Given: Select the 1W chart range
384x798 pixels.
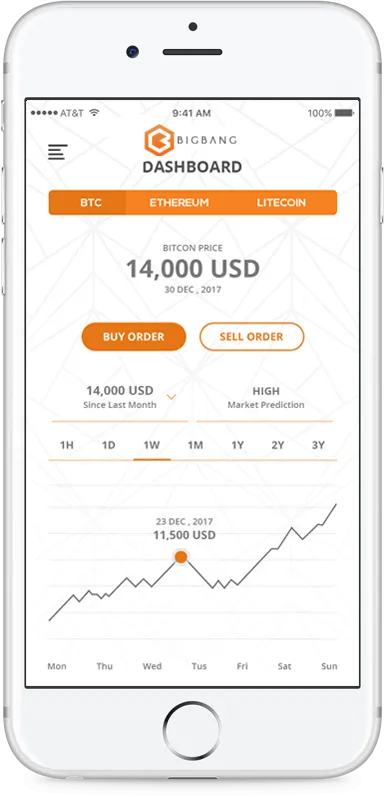Looking at the screenshot, I should point(152,445).
